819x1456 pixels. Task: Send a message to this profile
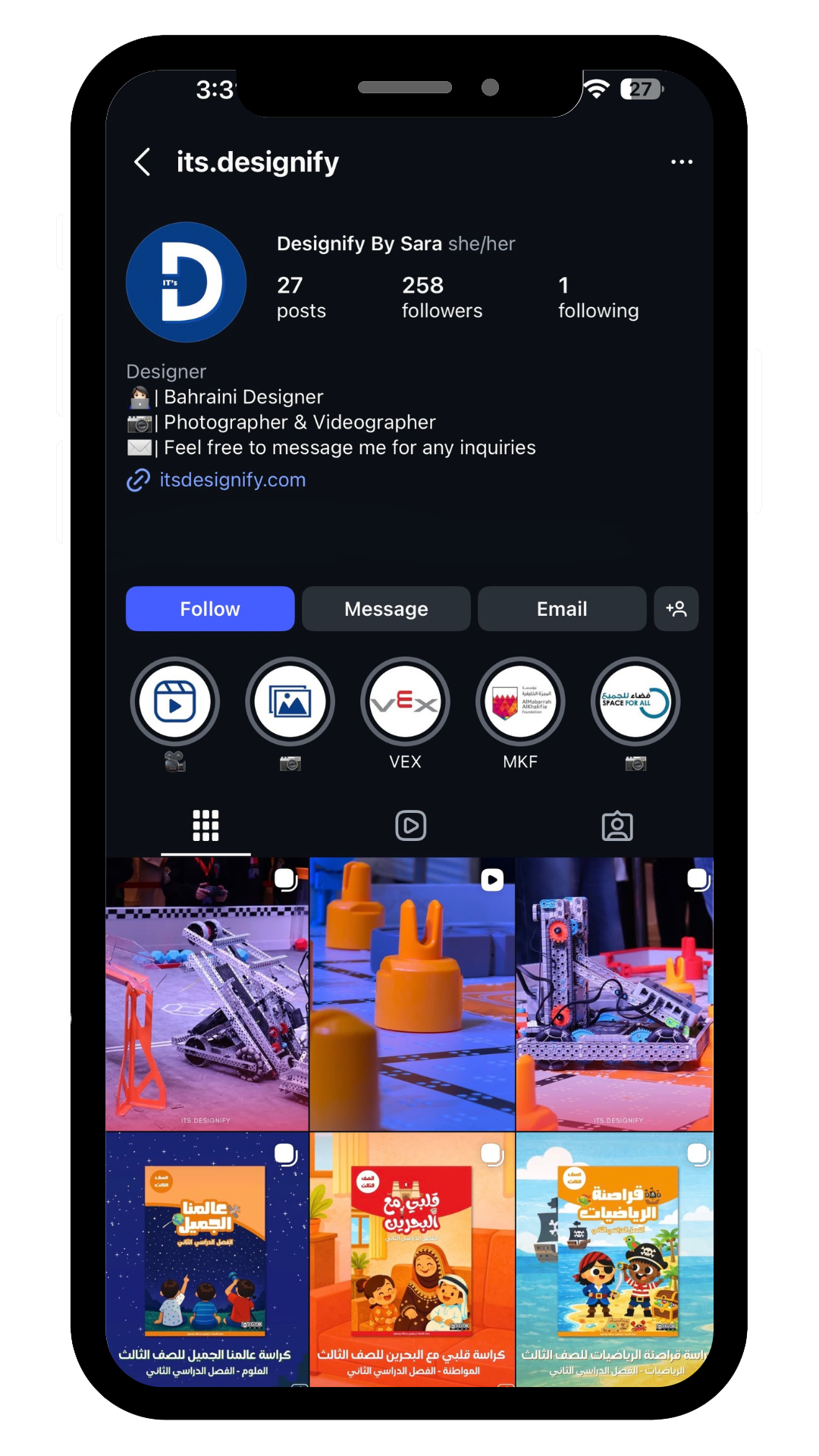point(386,609)
